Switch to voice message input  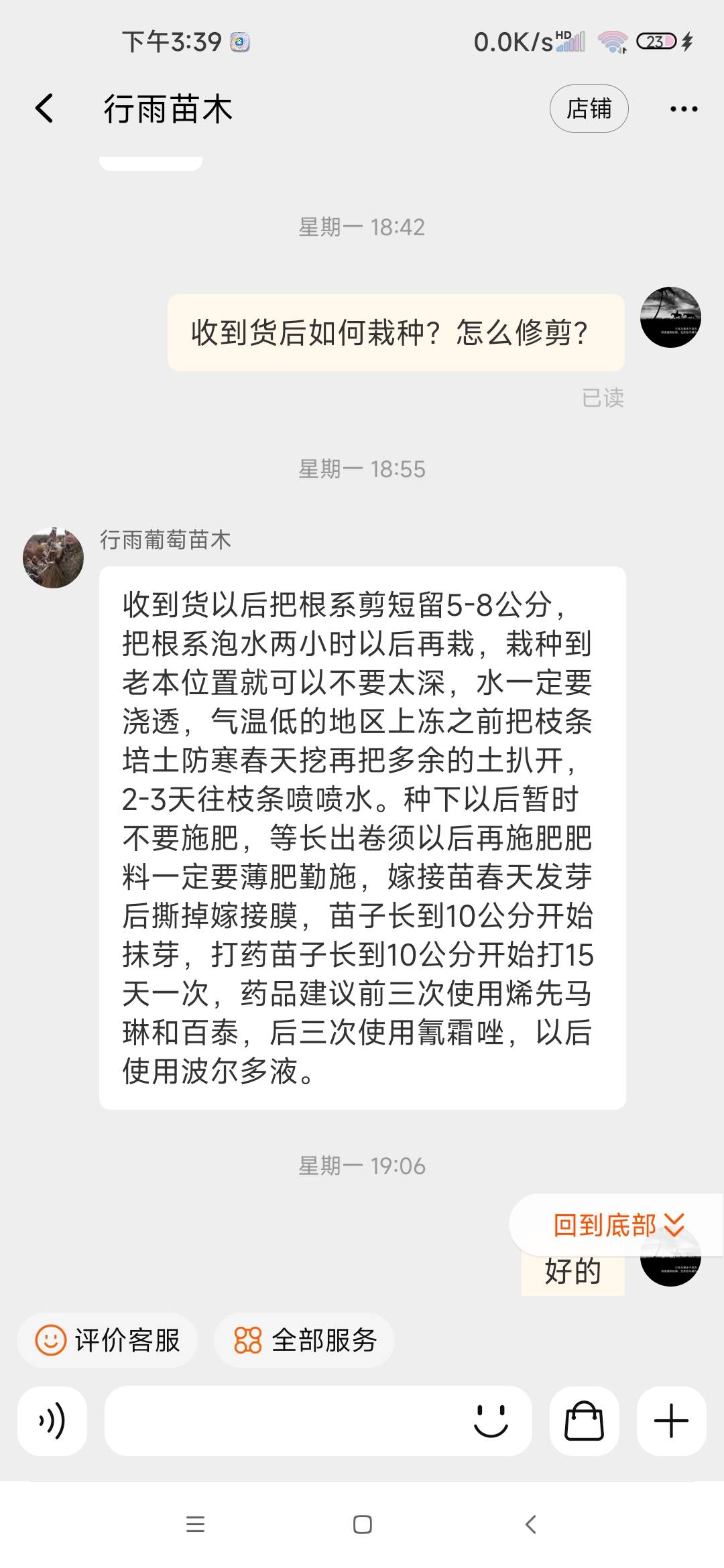(52, 1421)
